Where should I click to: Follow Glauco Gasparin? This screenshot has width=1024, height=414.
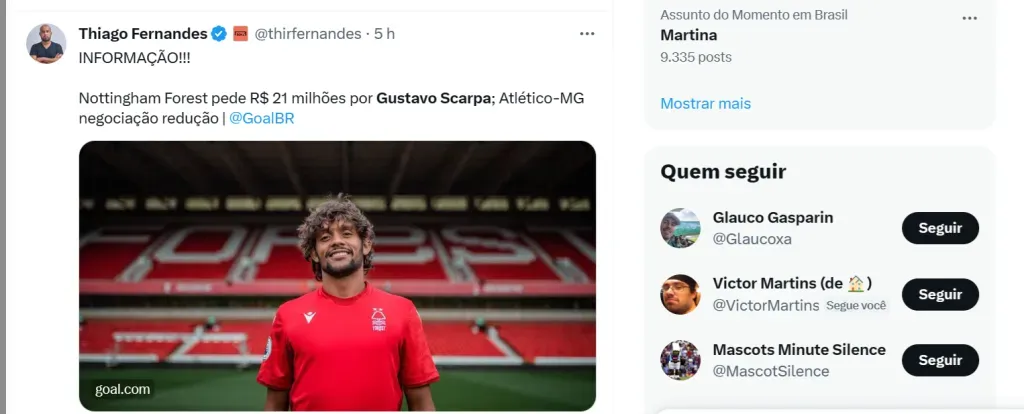coord(940,228)
